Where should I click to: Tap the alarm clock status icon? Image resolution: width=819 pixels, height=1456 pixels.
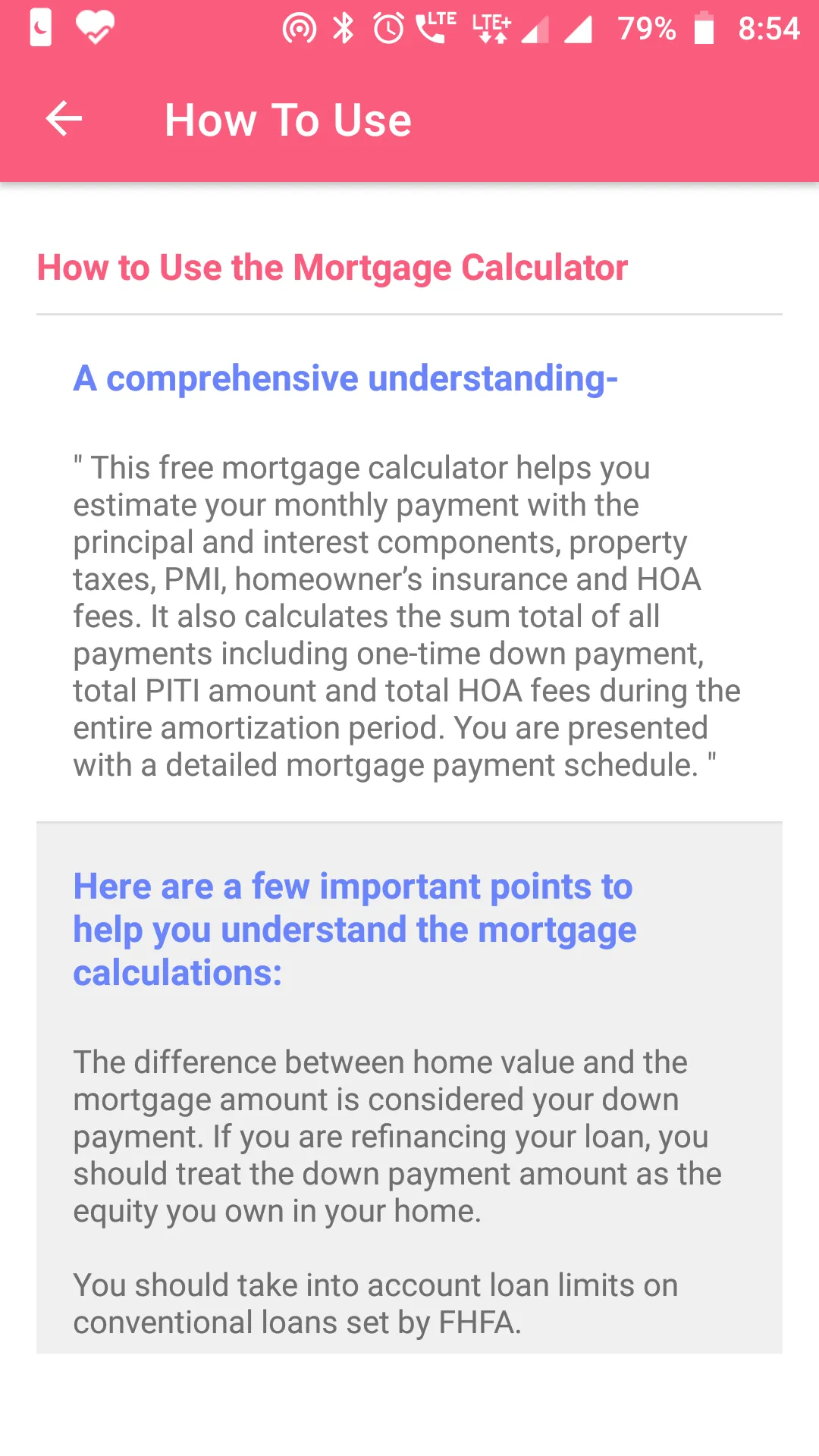coord(387,29)
